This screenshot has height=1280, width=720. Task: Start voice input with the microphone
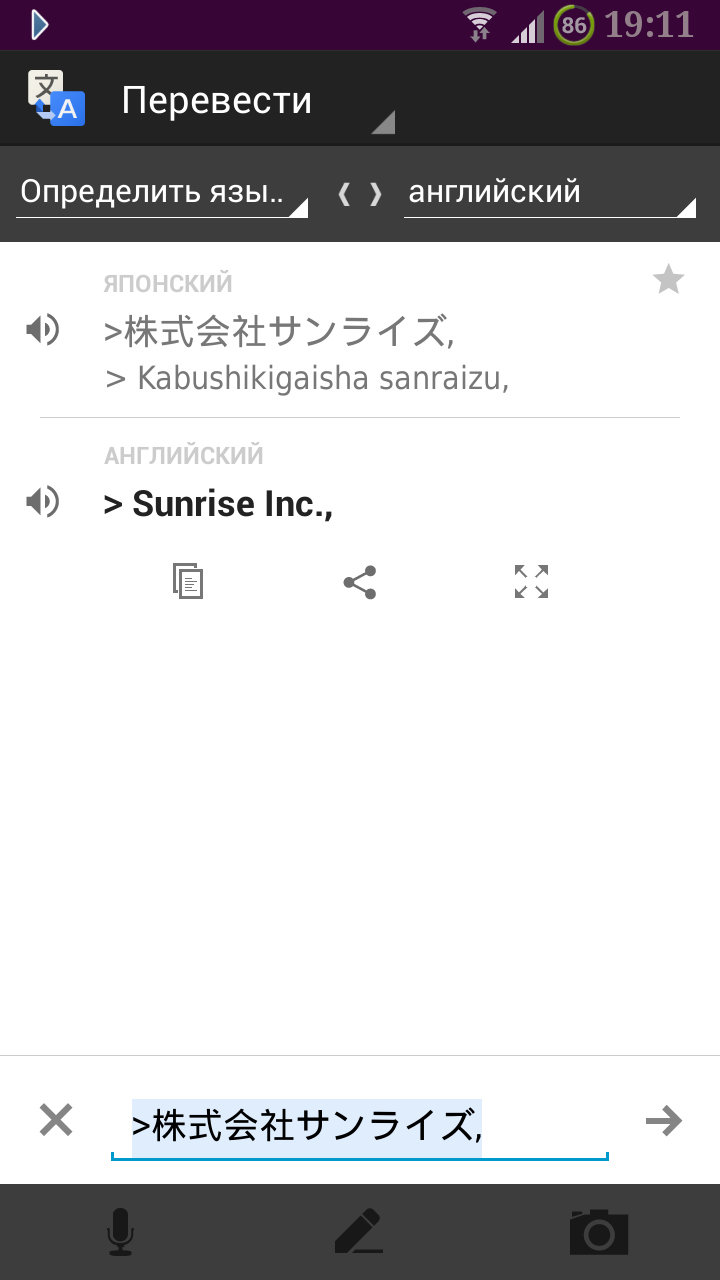[x=120, y=1232]
